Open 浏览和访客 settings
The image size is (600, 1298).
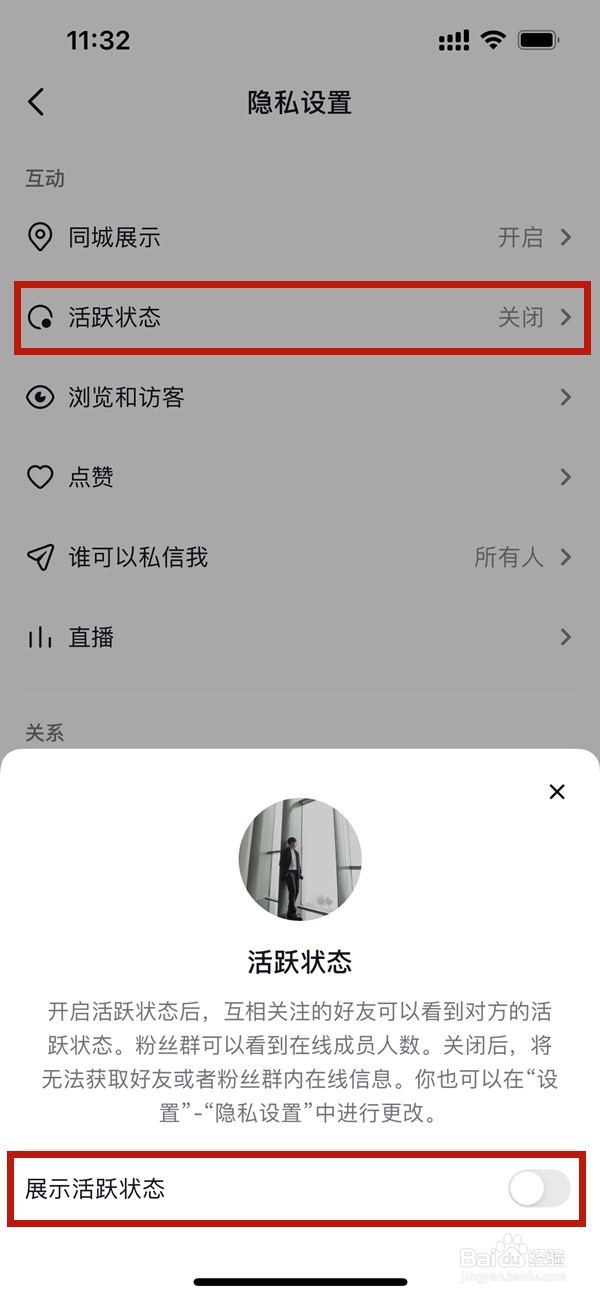300,398
